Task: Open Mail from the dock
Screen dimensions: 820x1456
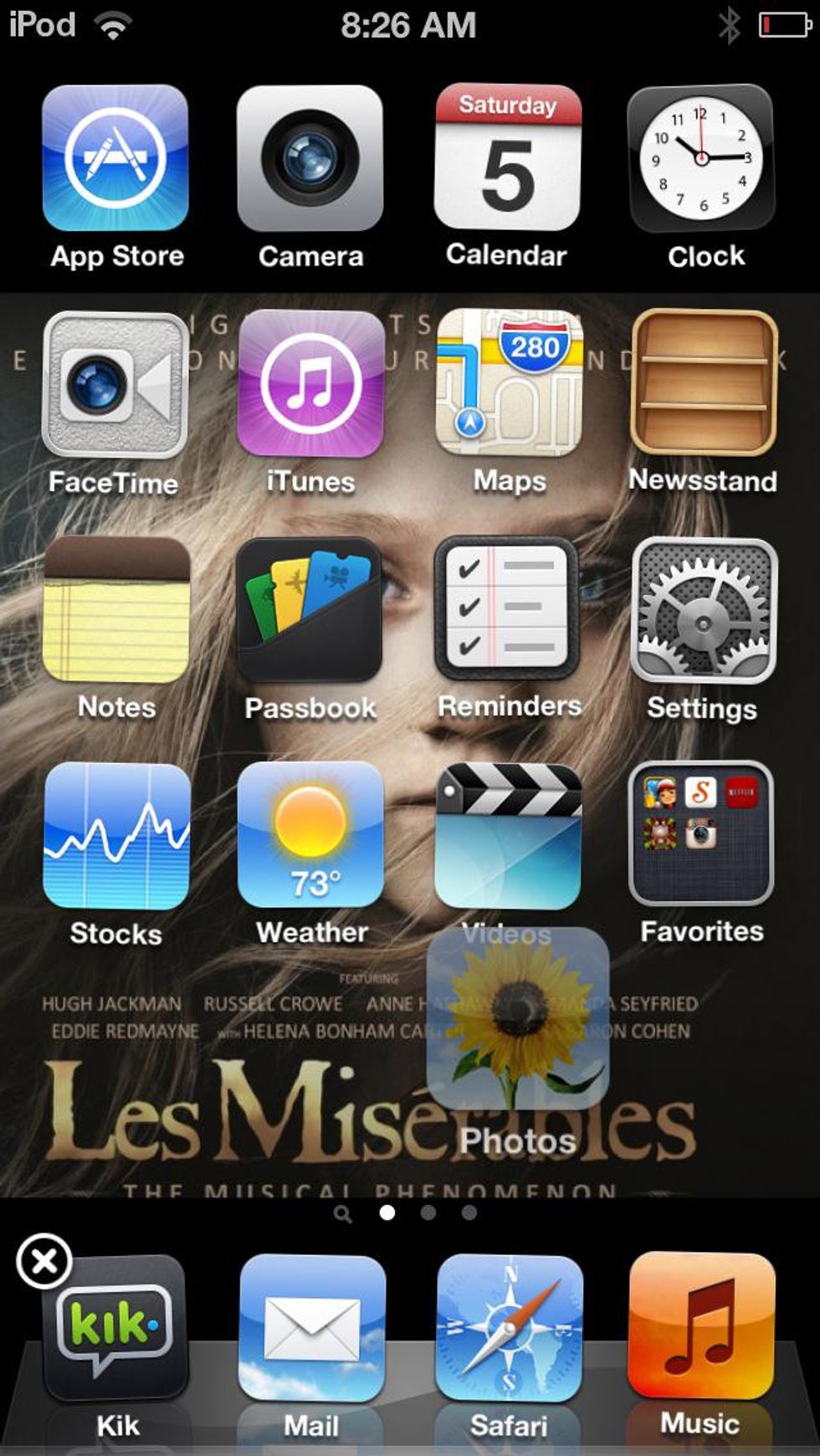Action: 312,1329
